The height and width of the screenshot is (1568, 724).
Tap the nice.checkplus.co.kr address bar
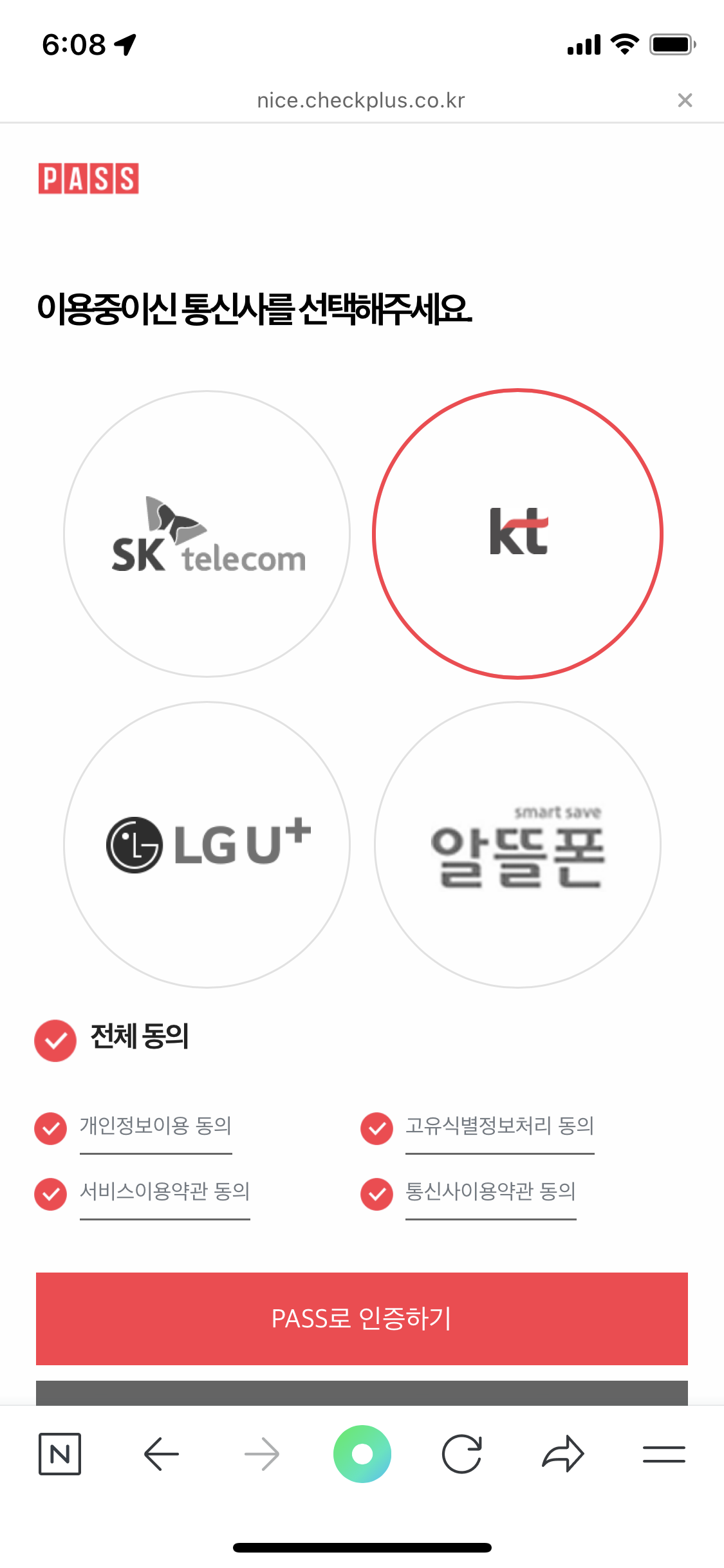pos(362,100)
